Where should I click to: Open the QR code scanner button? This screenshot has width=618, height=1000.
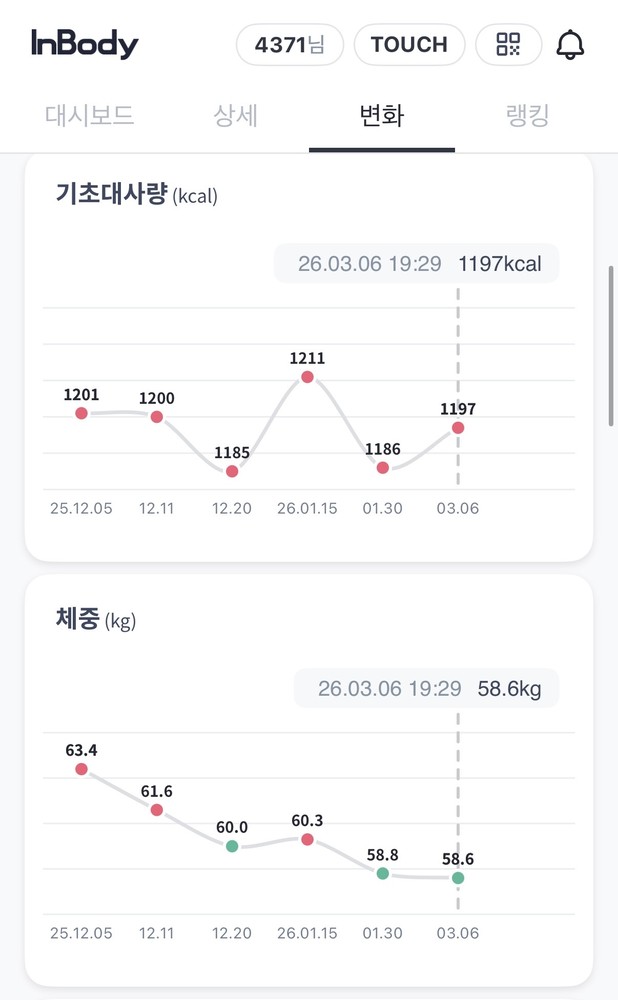coord(508,45)
